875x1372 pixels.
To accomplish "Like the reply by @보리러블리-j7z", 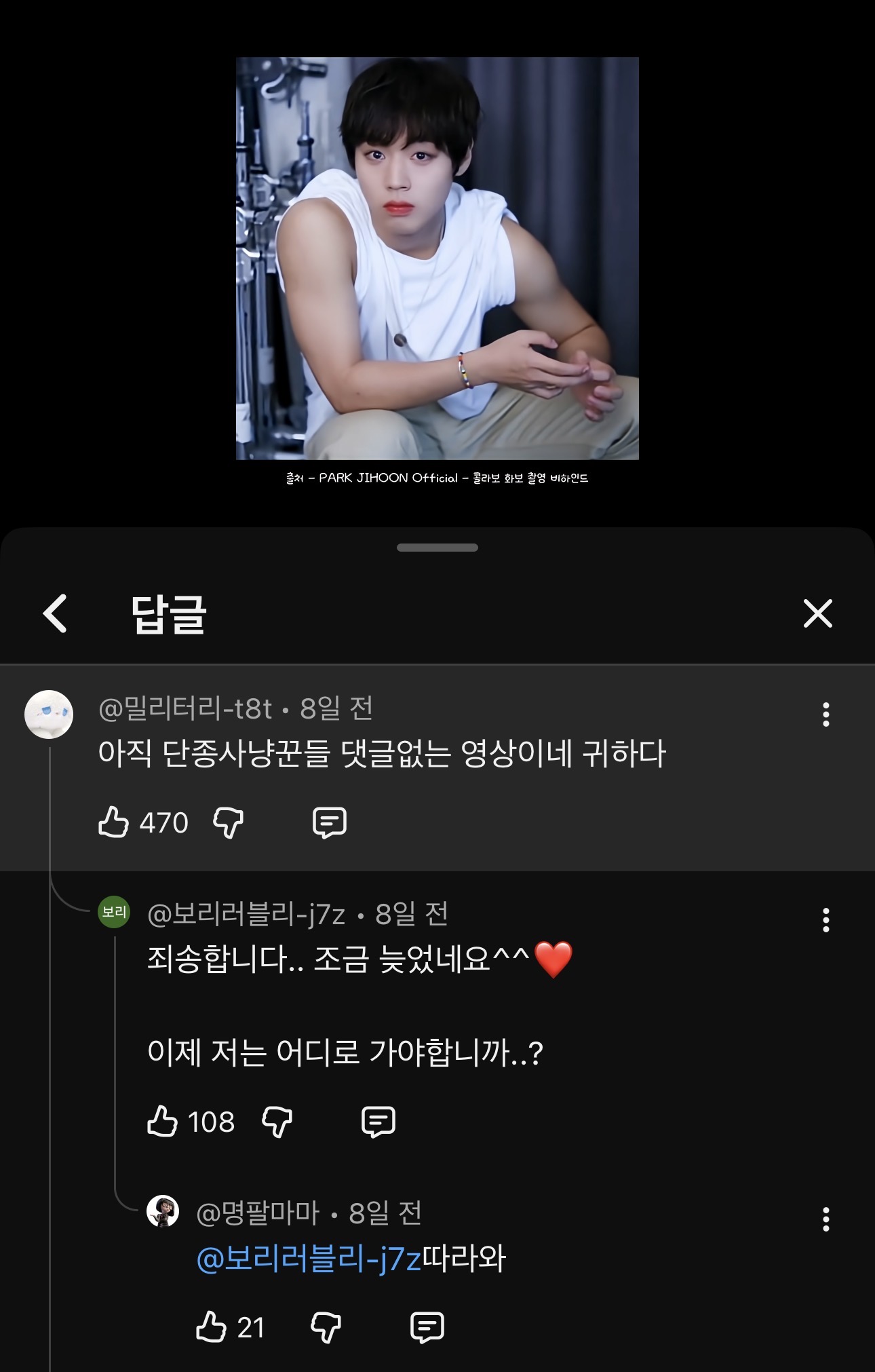I will tap(163, 1121).
